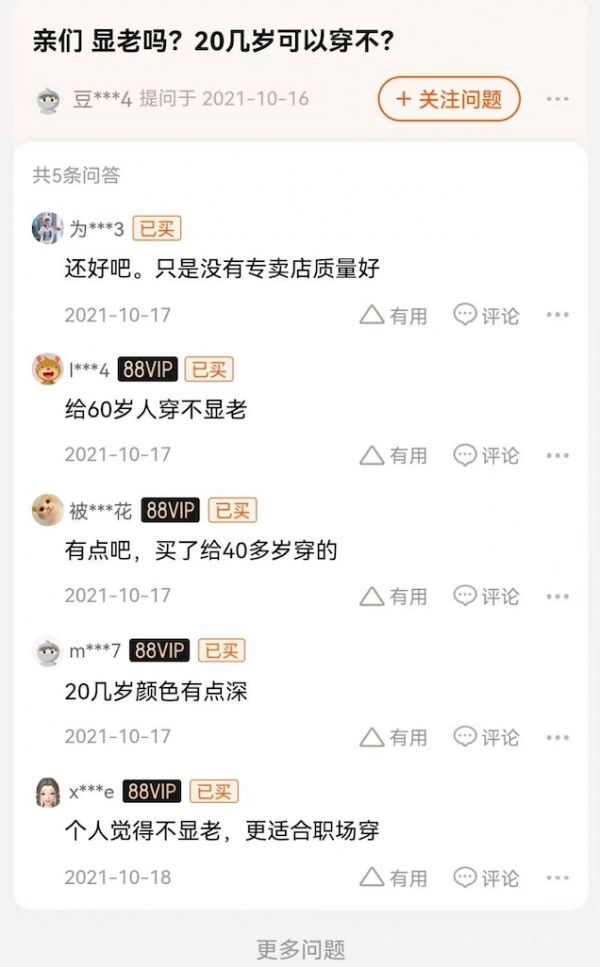This screenshot has width=600, height=967.
Task: Open the overflow menu beside 关注问题
Action: 557,99
